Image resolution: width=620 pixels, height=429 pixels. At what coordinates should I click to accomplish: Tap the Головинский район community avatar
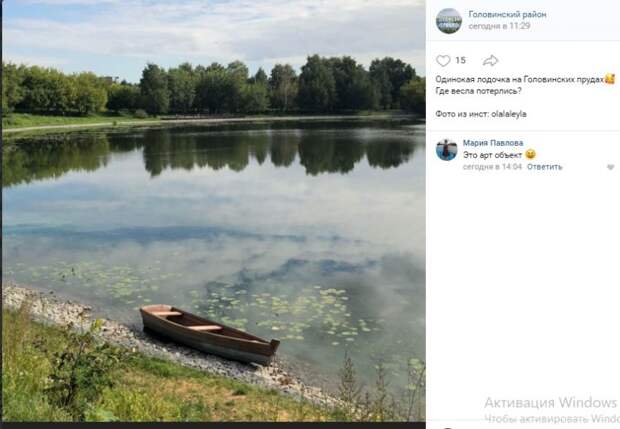pyautogui.click(x=449, y=20)
